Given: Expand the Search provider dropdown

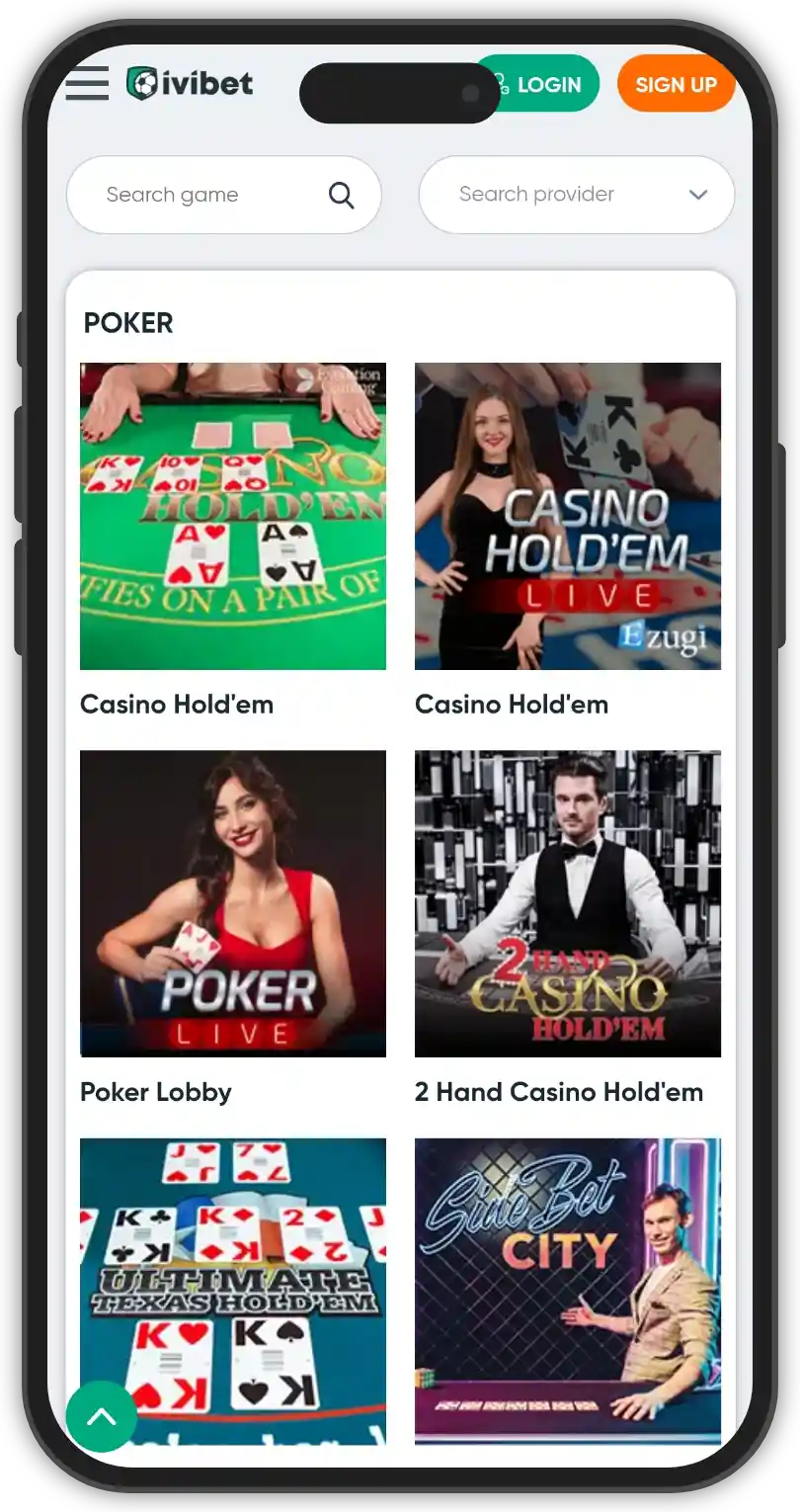Looking at the screenshot, I should click(x=577, y=195).
